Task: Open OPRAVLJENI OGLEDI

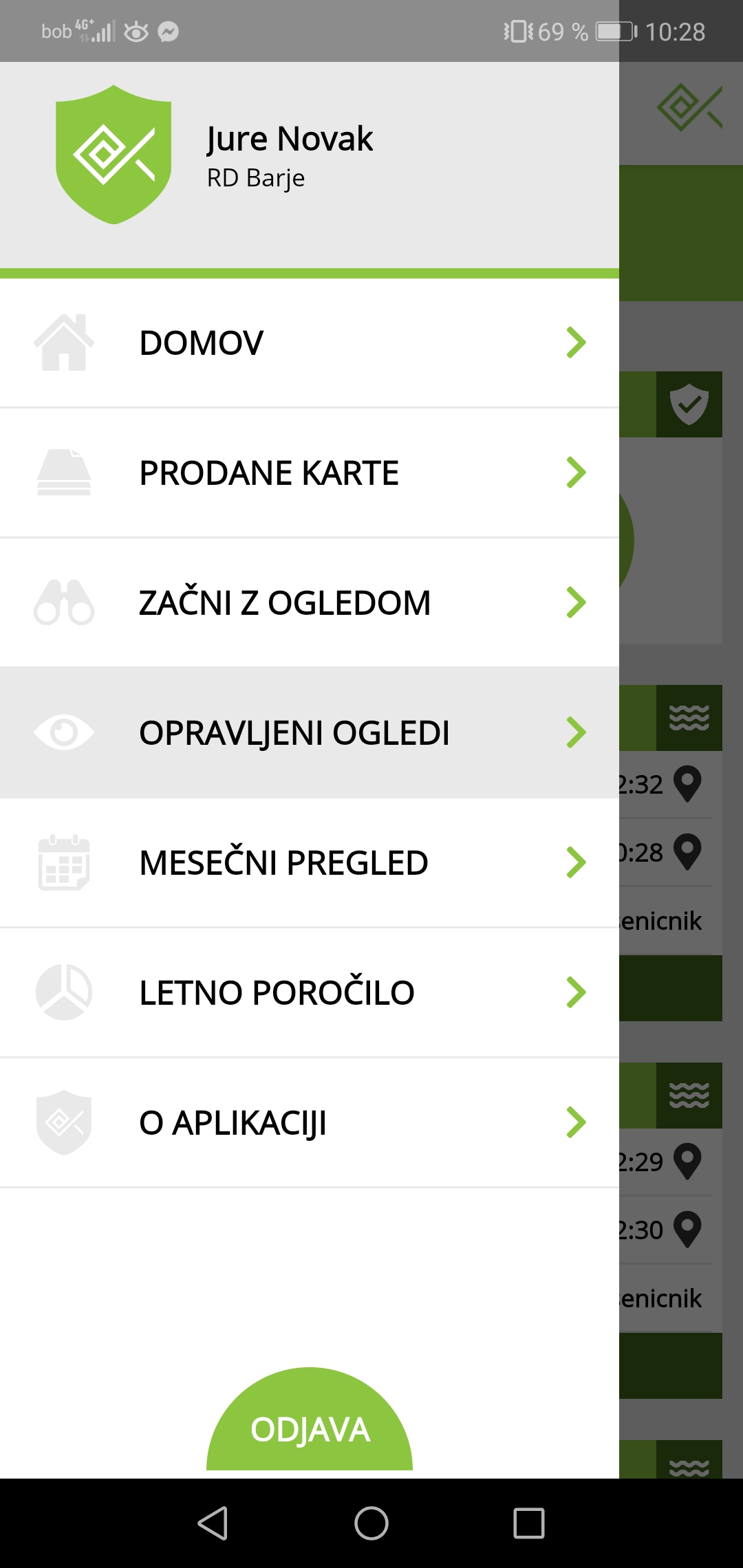Action: point(310,732)
